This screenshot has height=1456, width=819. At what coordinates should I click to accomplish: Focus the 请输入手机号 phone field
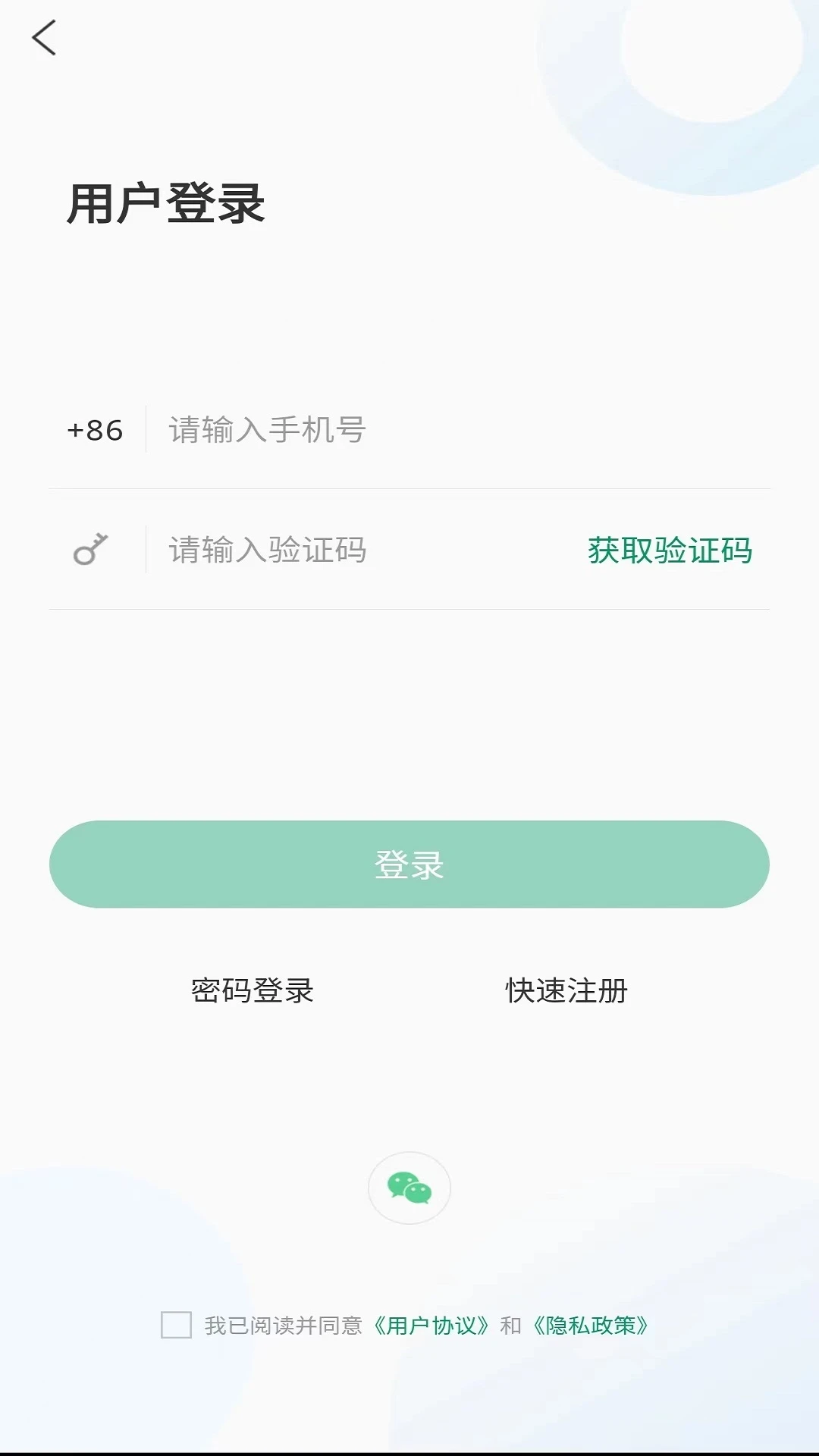point(303,429)
